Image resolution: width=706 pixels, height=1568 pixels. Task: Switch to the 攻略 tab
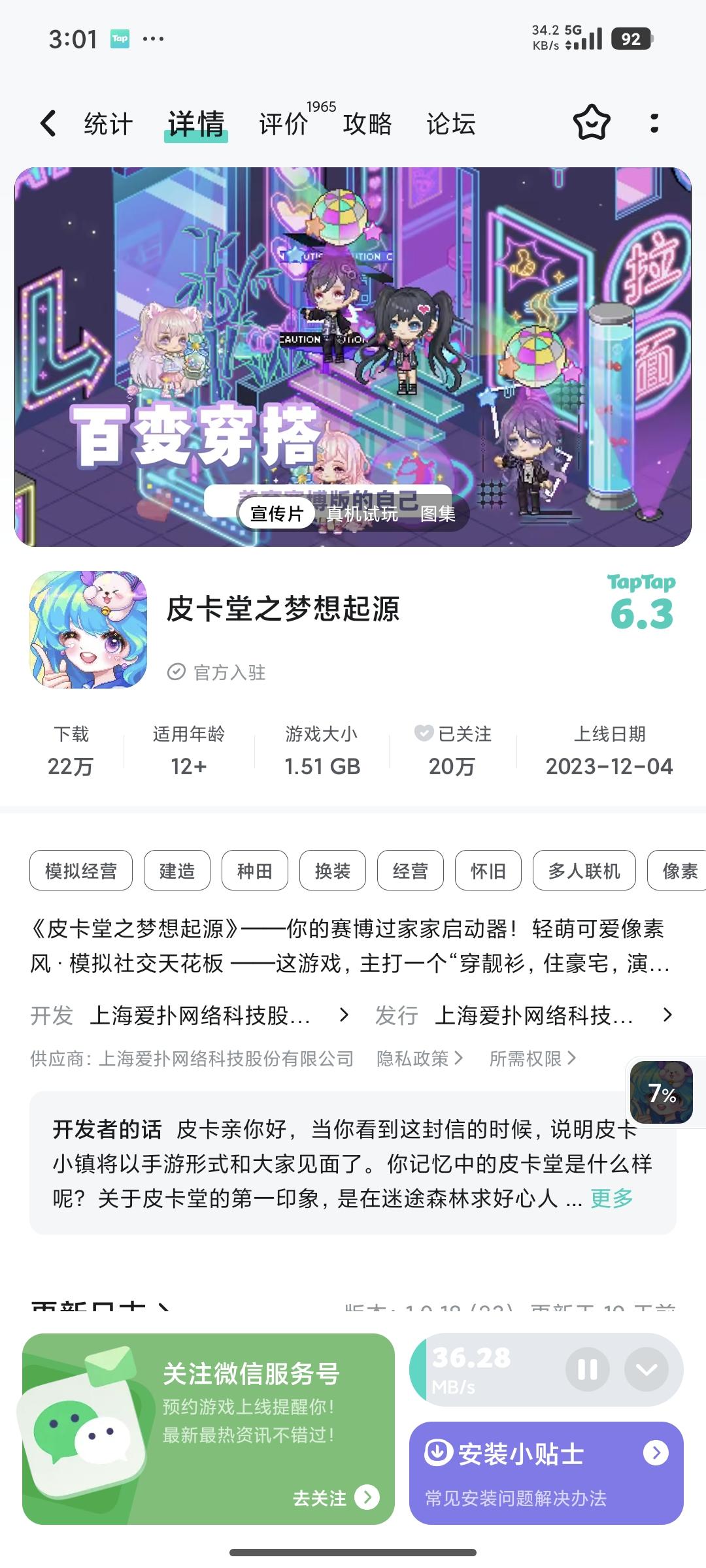point(367,123)
